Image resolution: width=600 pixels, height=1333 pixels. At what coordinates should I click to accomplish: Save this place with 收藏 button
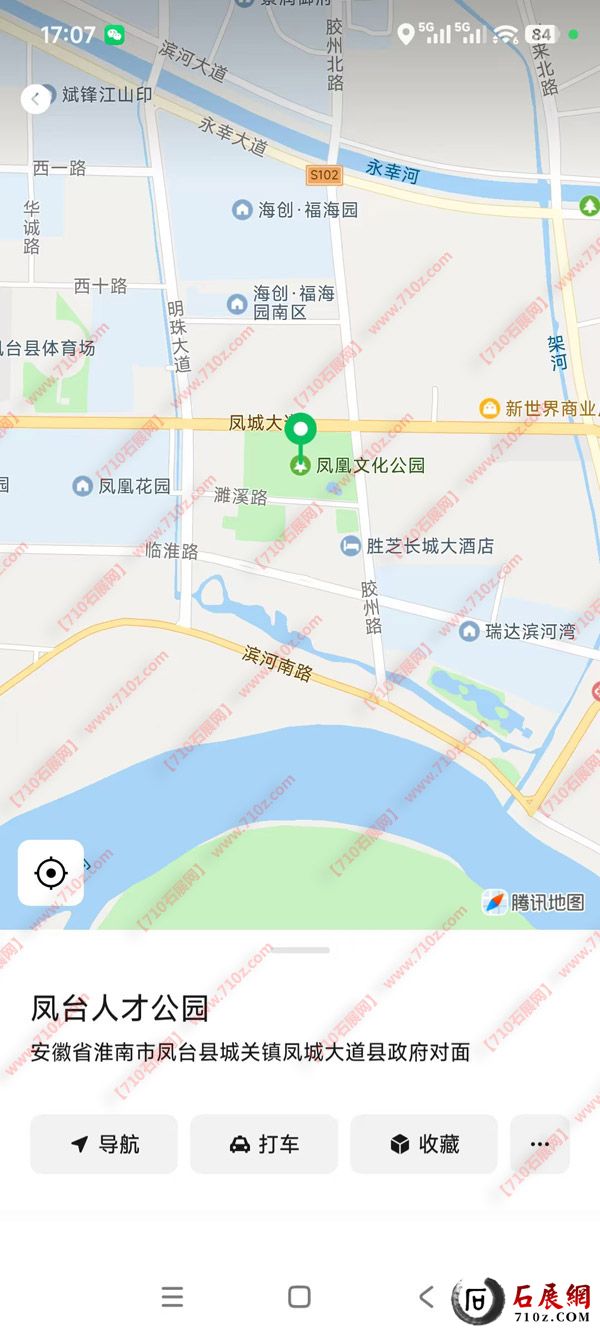424,1144
